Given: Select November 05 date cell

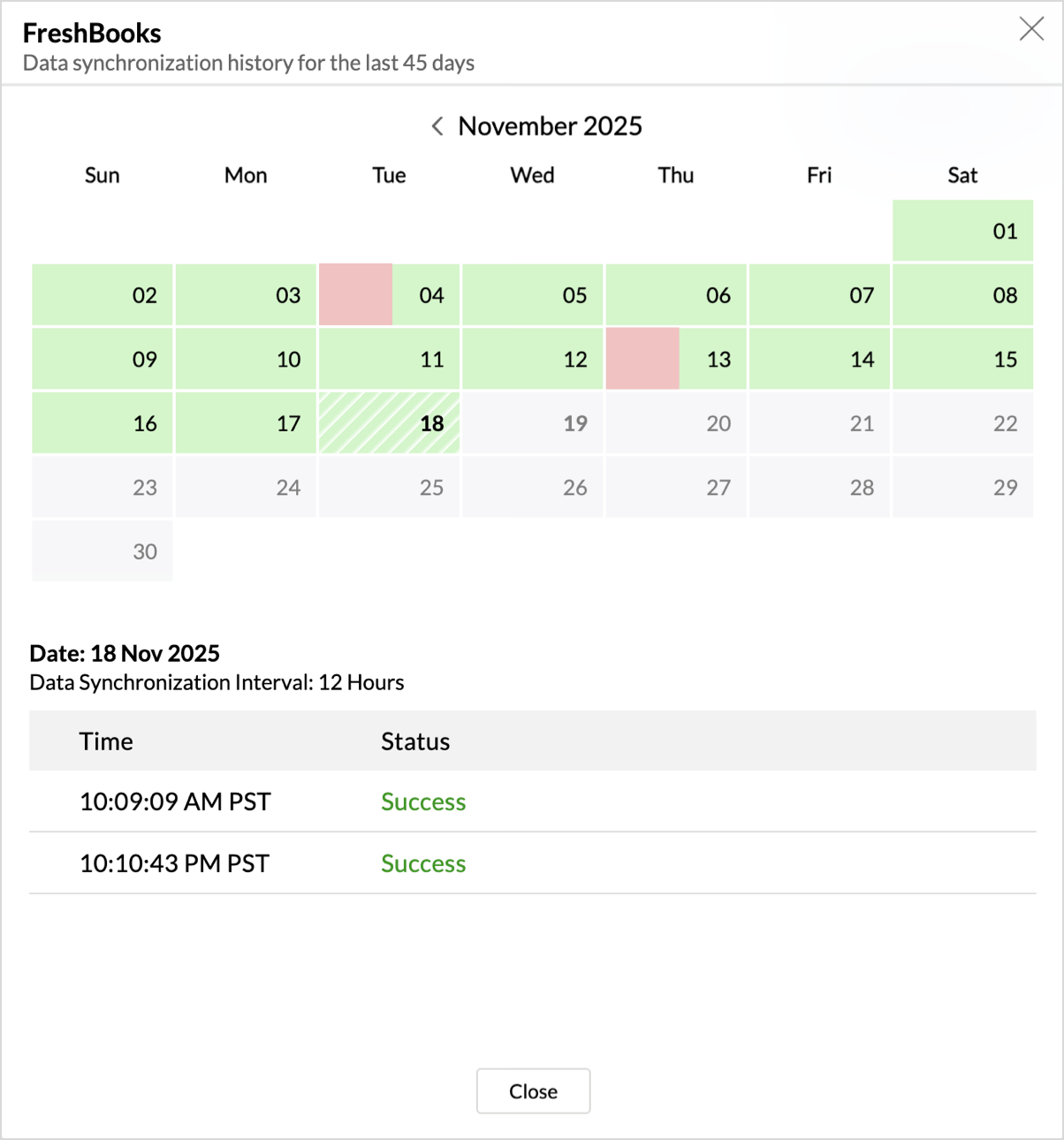Looking at the screenshot, I should point(533,295).
